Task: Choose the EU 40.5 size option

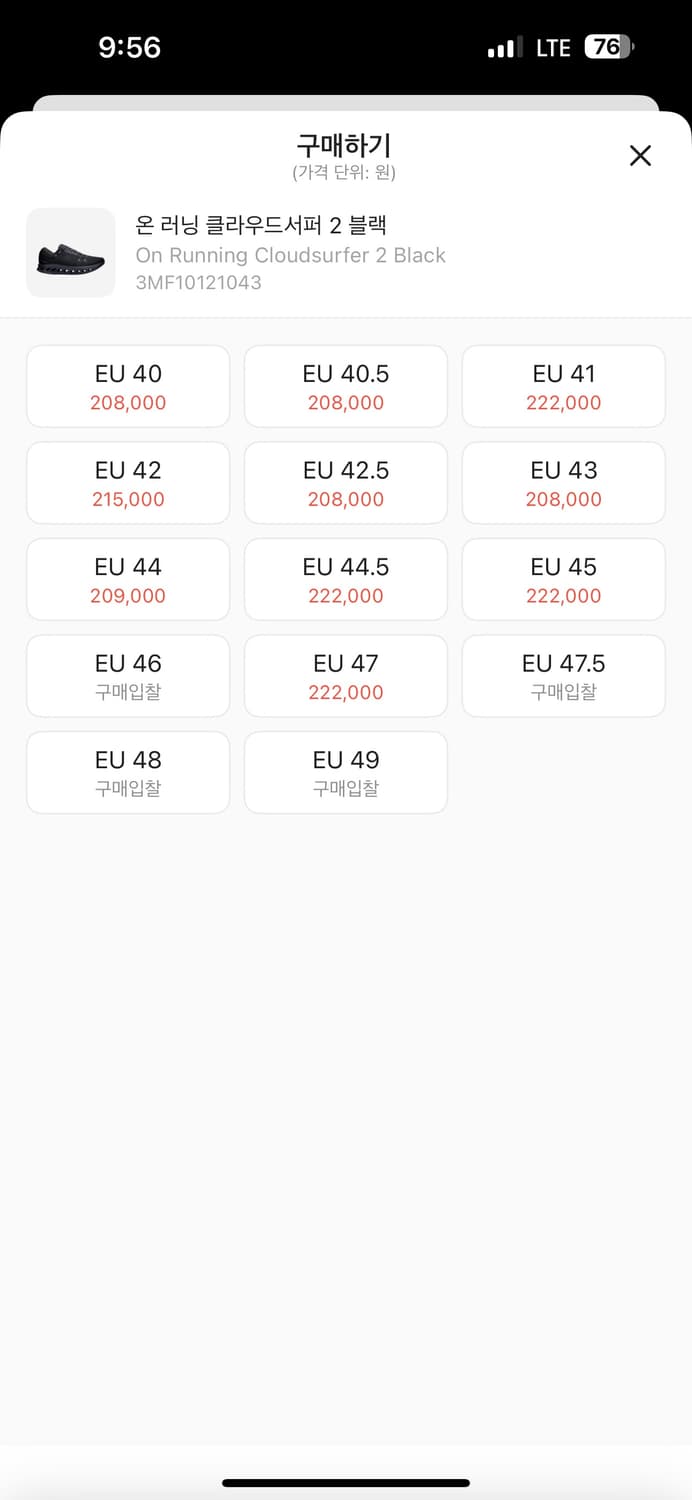Action: coord(346,387)
